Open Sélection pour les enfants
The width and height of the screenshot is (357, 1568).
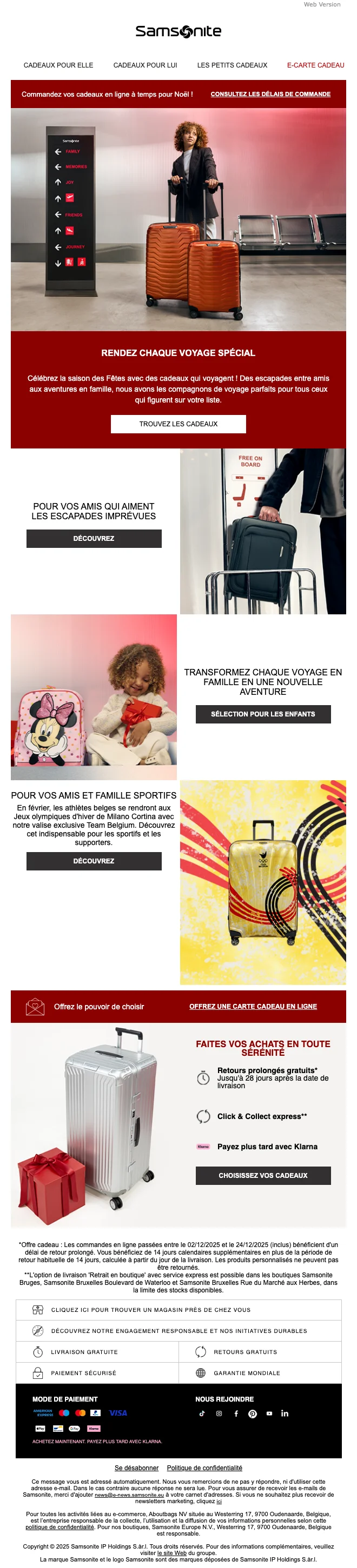[x=263, y=714]
